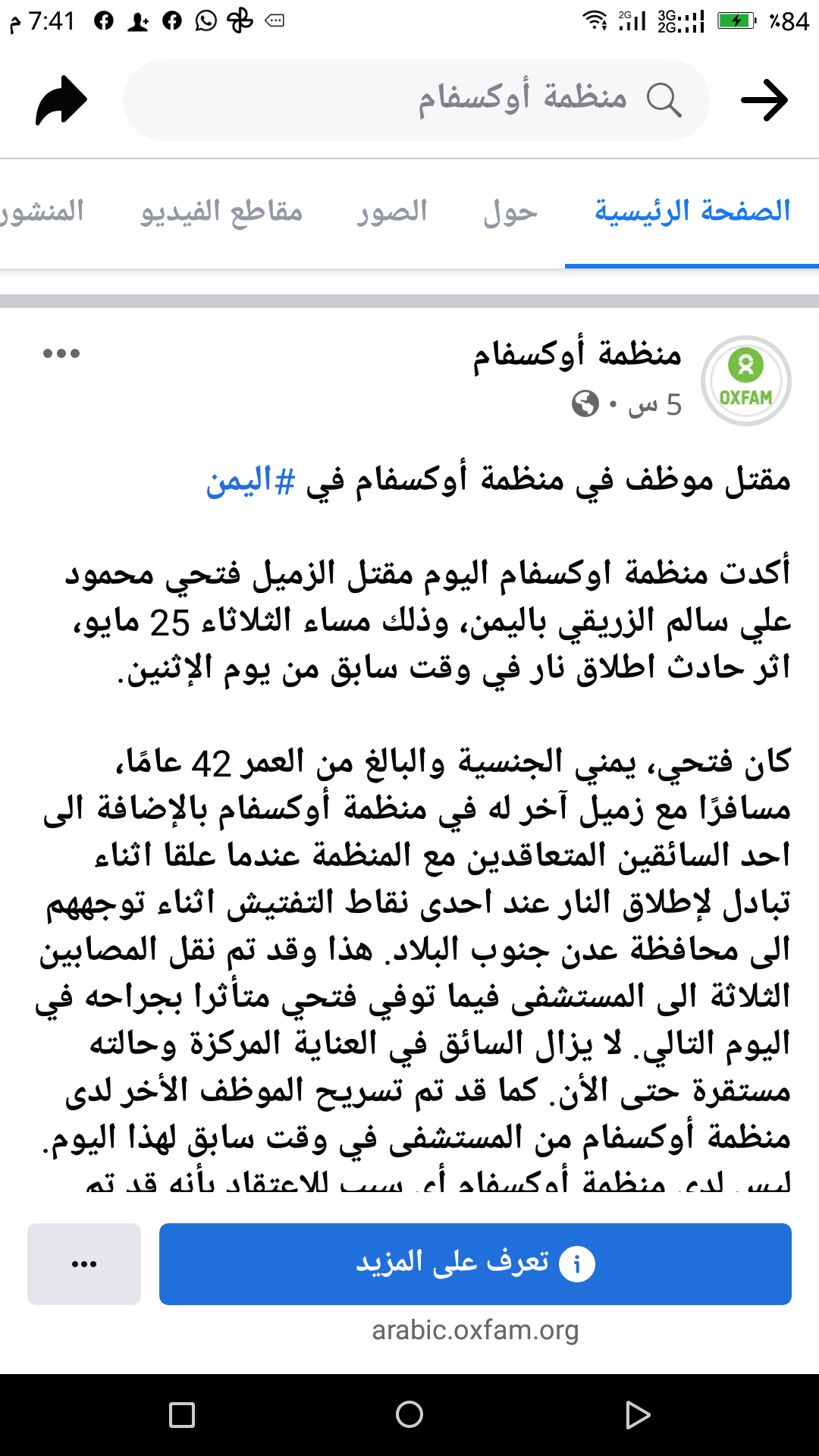Image resolution: width=819 pixels, height=1456 pixels.
Task: Open the منظمة أوكسفام page name on the post
Action: point(577,355)
